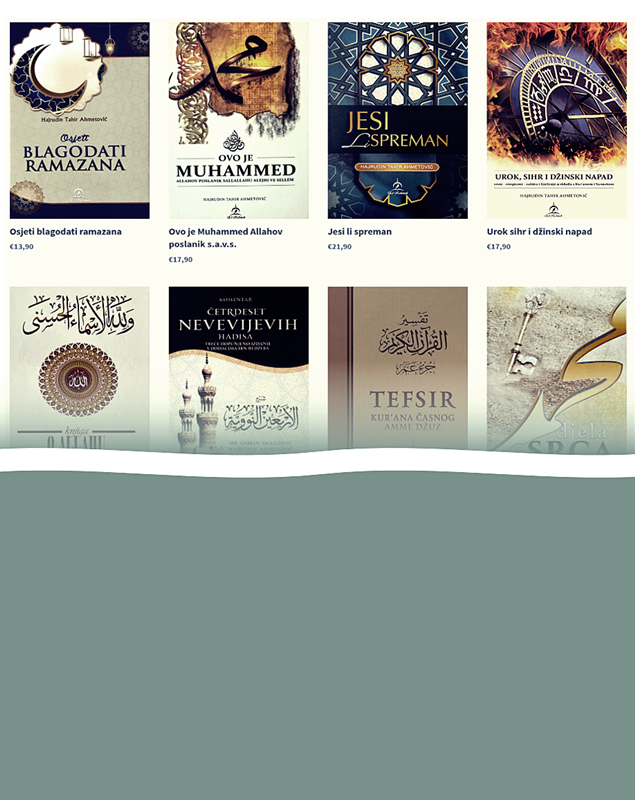This screenshot has width=635, height=800.
Task: Open Urok sihr i džinski napad product
Action: pyautogui.click(x=556, y=120)
